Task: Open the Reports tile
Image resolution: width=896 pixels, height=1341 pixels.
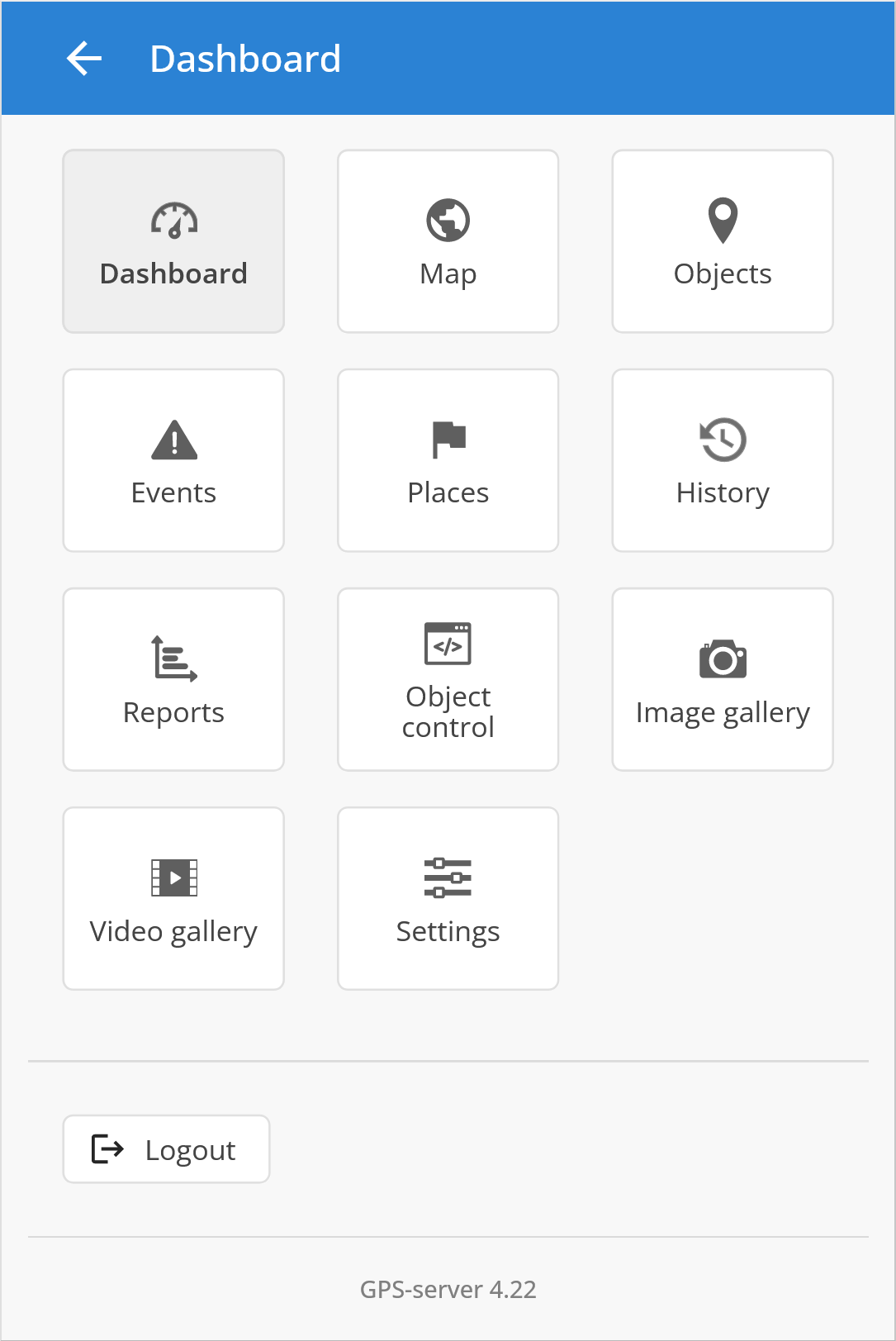Action: (x=173, y=679)
